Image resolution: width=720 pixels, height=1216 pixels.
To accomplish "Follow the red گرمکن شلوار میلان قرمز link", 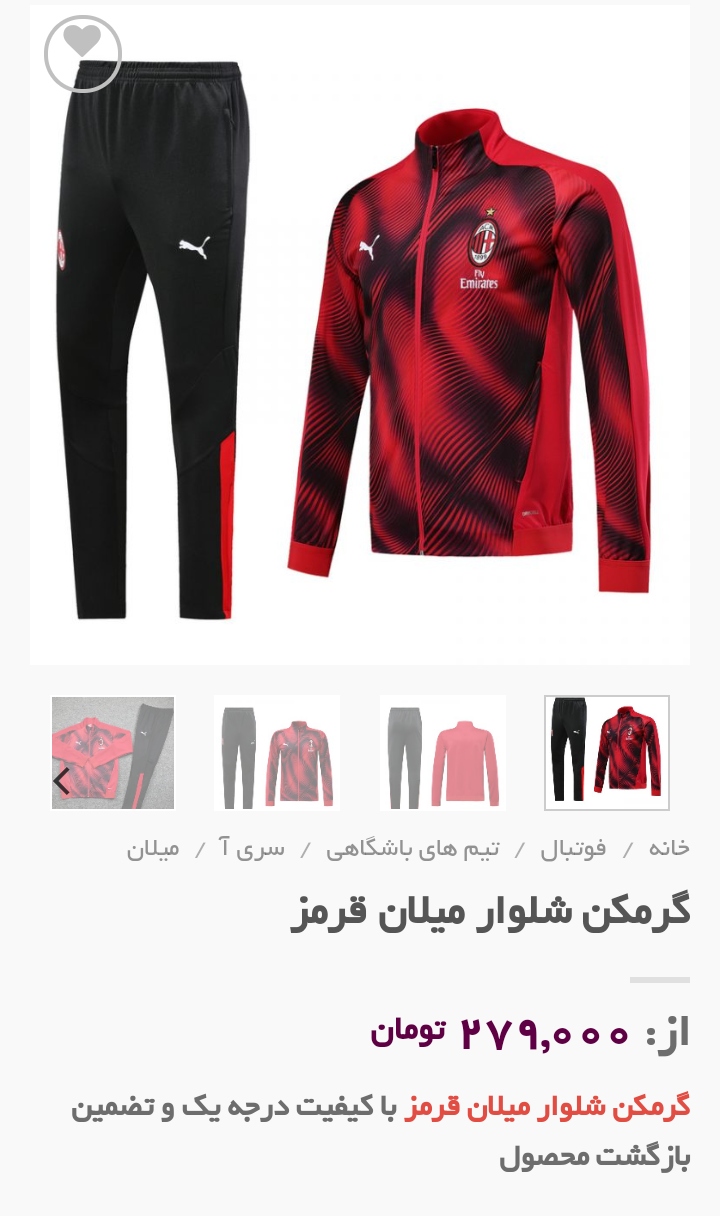I will [547, 1107].
